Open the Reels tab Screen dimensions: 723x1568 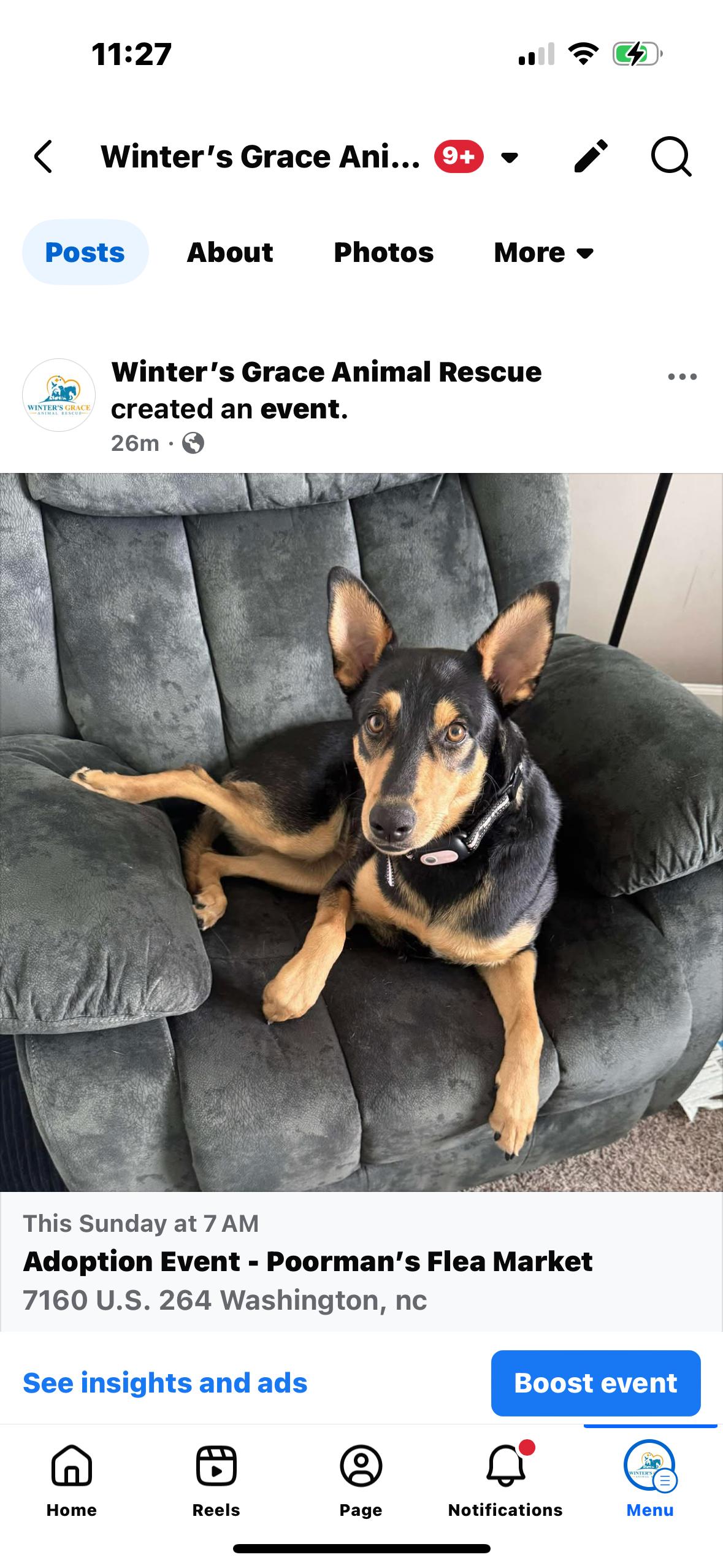pos(216,1480)
